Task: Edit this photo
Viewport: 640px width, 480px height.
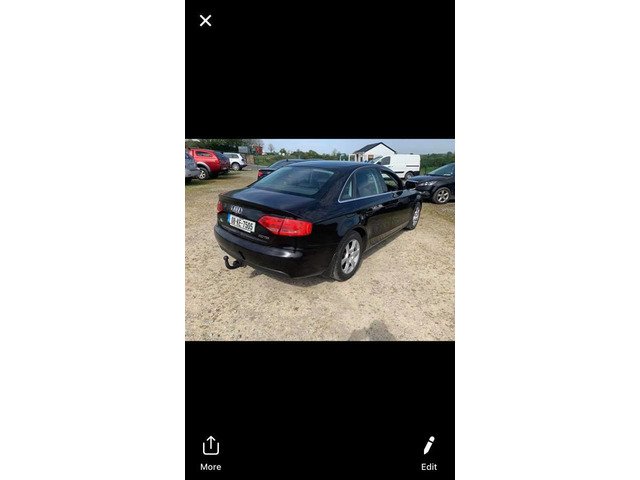Action: (x=428, y=452)
